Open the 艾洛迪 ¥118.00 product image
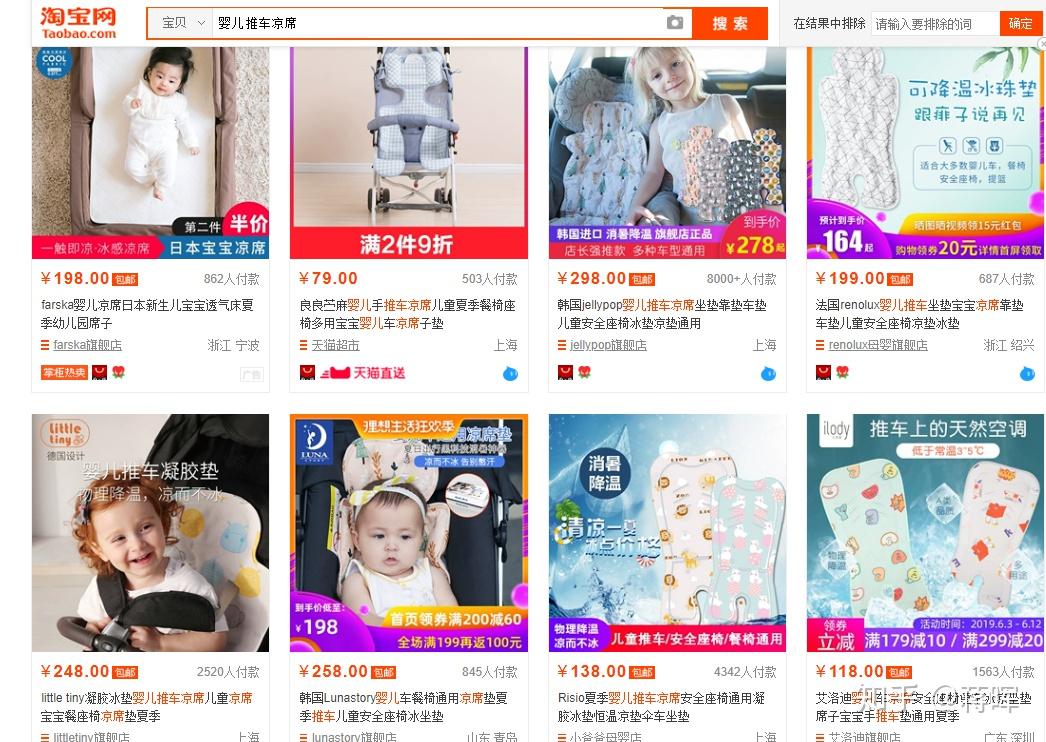This screenshot has height=742, width=1046. click(925, 533)
